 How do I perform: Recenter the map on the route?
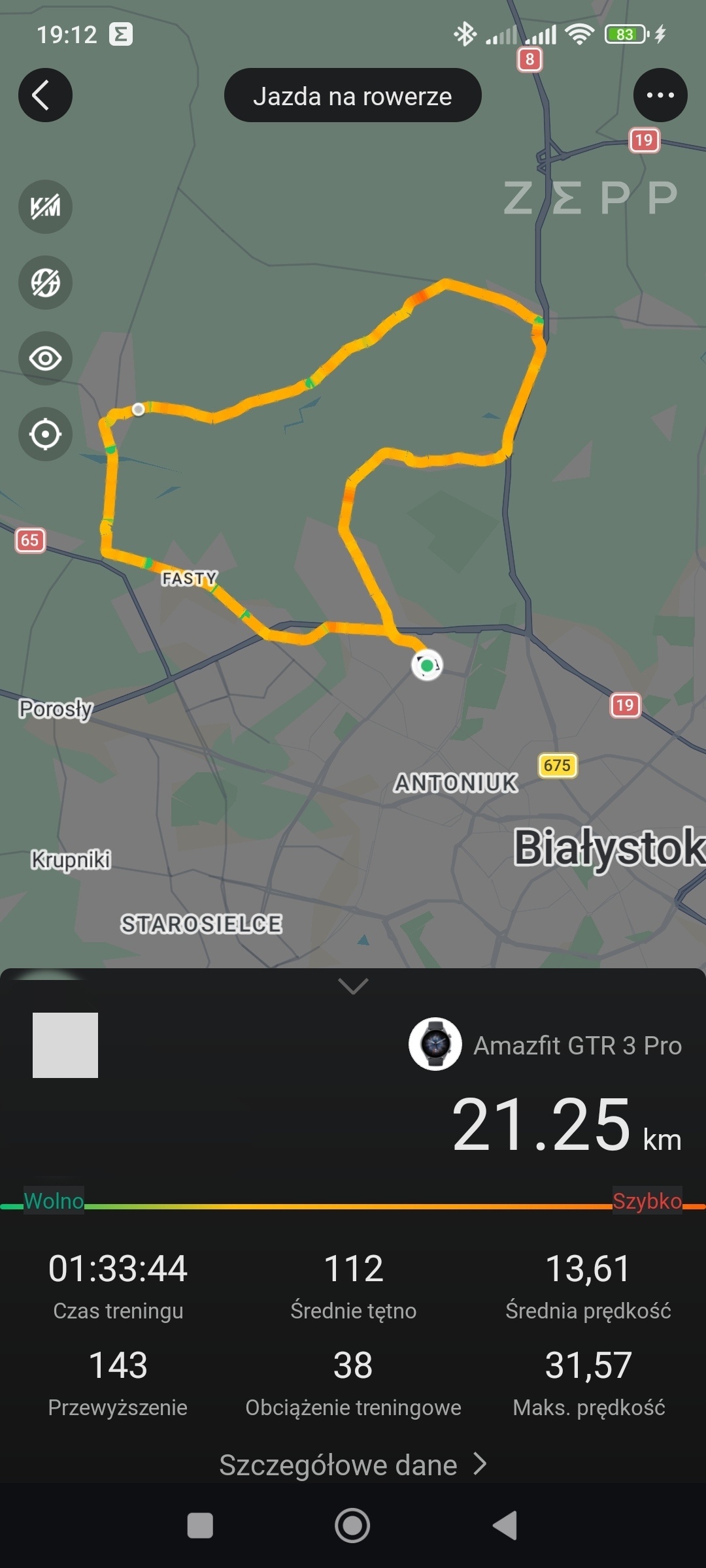point(45,434)
